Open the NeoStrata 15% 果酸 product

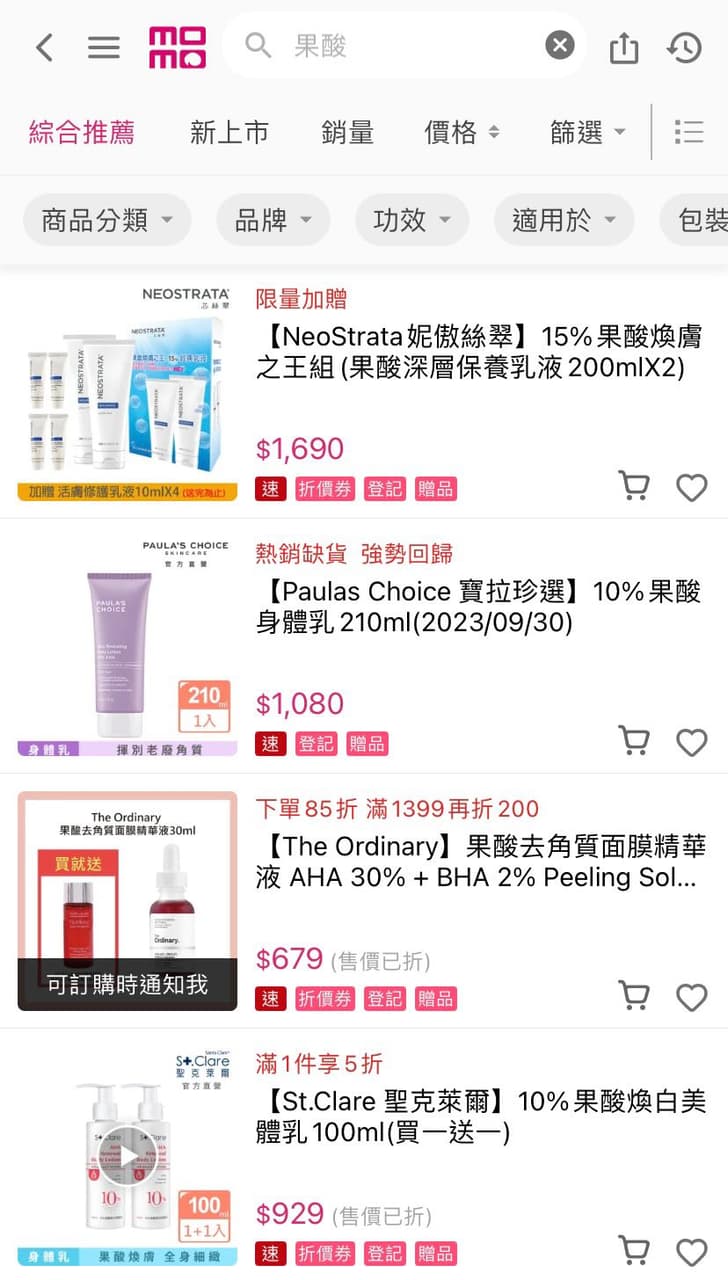click(x=480, y=352)
